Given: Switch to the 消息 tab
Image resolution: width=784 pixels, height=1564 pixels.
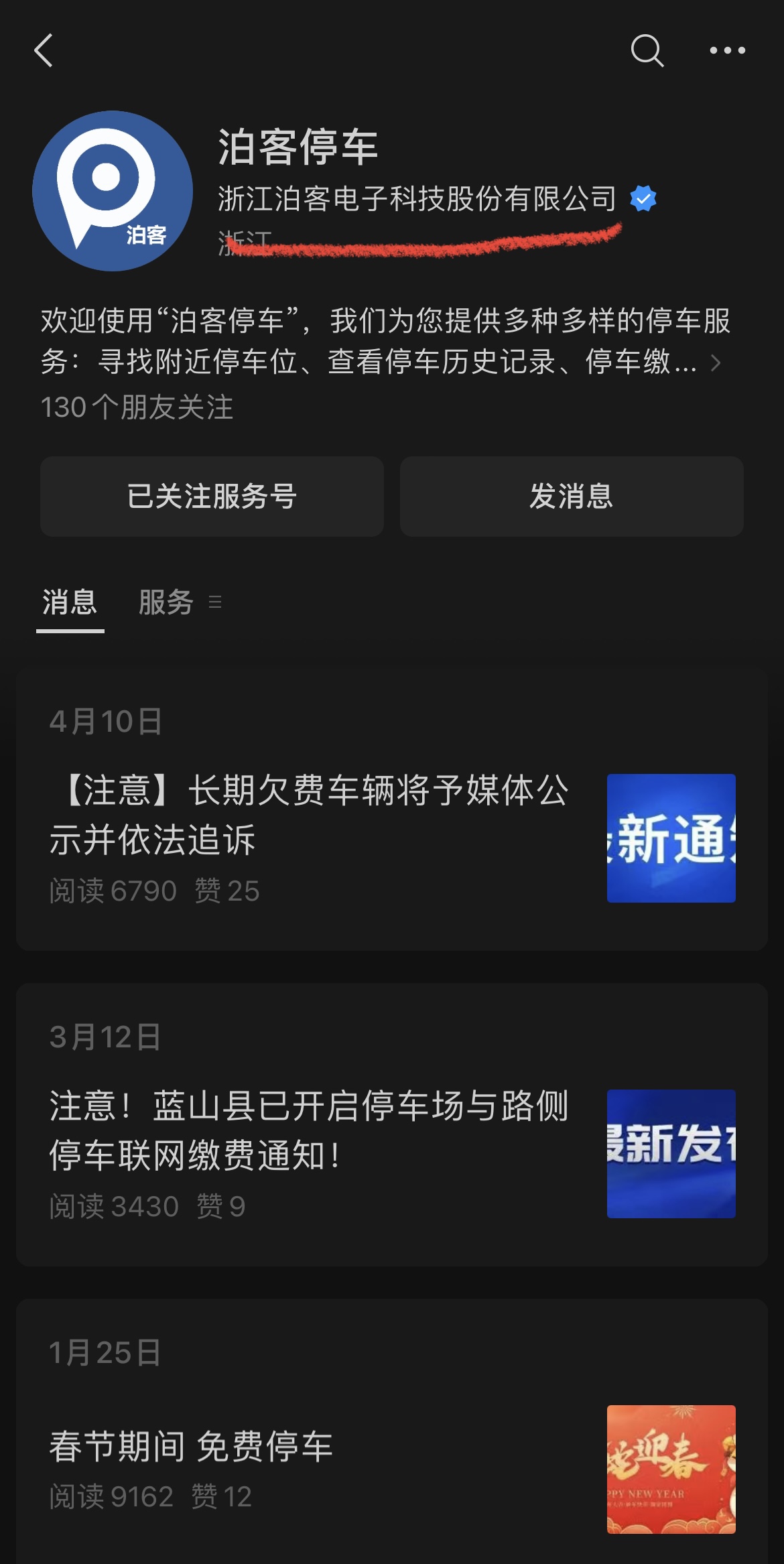Looking at the screenshot, I should (70, 602).
